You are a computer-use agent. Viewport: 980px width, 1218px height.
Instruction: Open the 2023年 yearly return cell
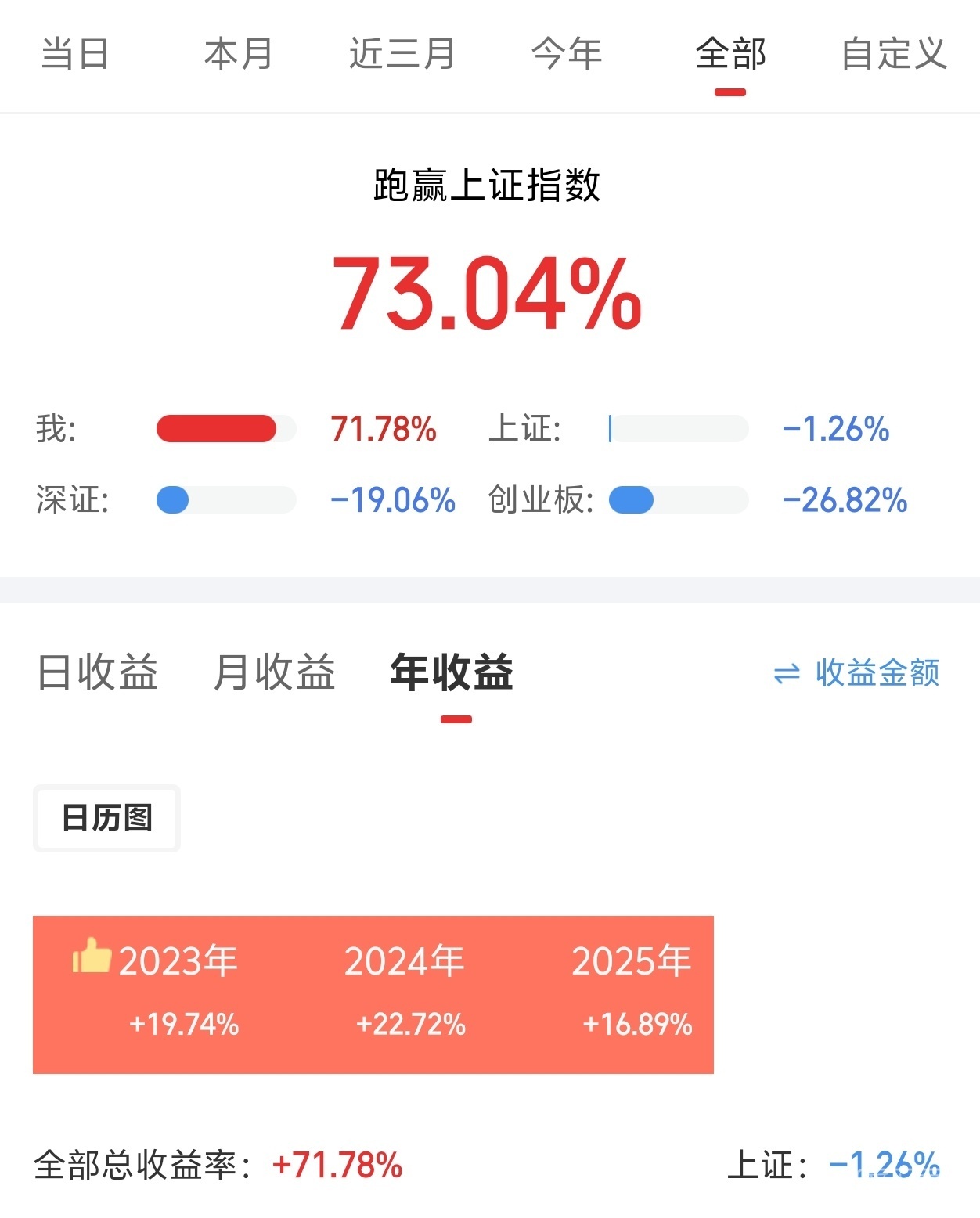157,993
